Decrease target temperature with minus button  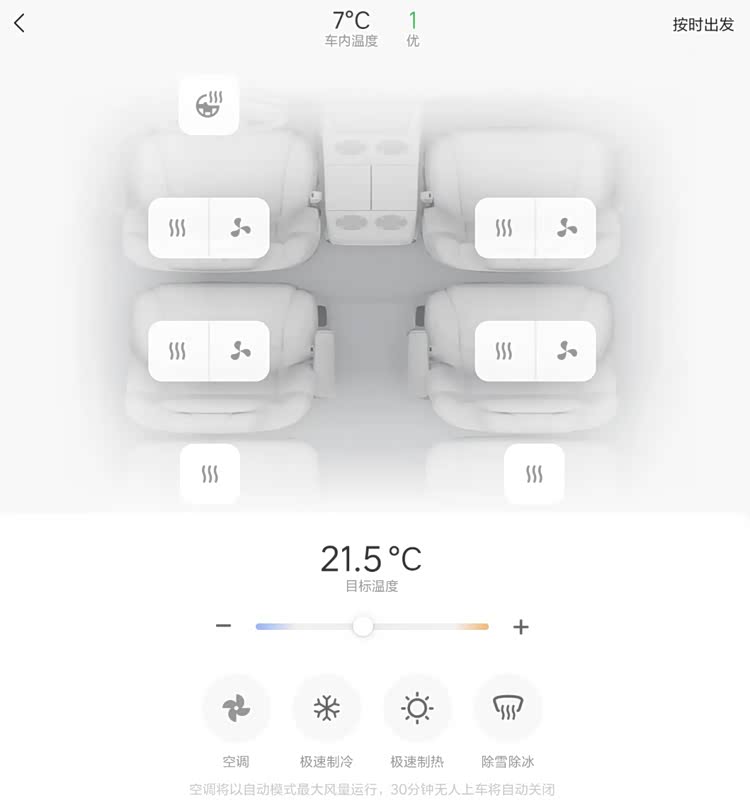223,626
